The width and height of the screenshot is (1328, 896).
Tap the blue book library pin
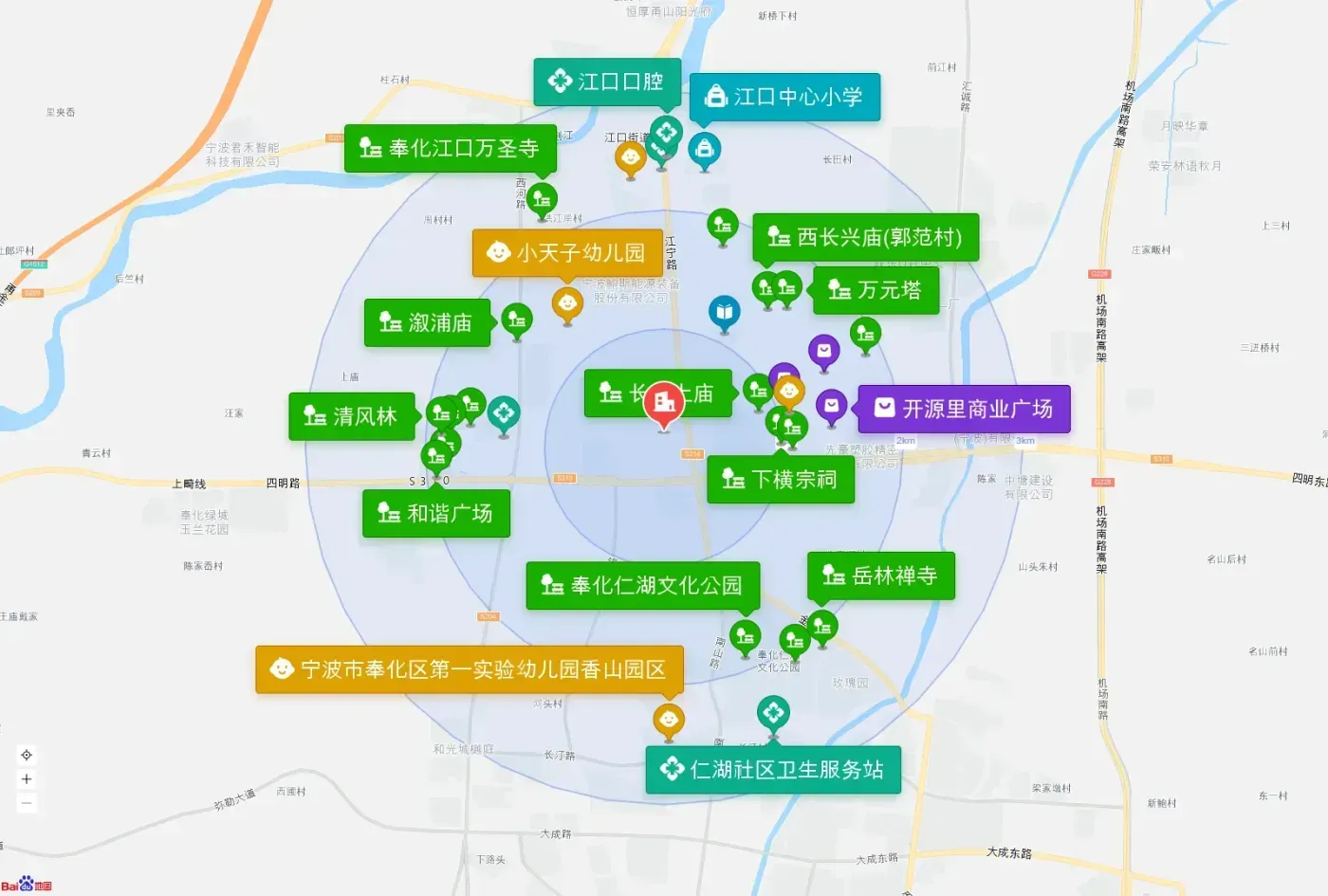[725, 312]
